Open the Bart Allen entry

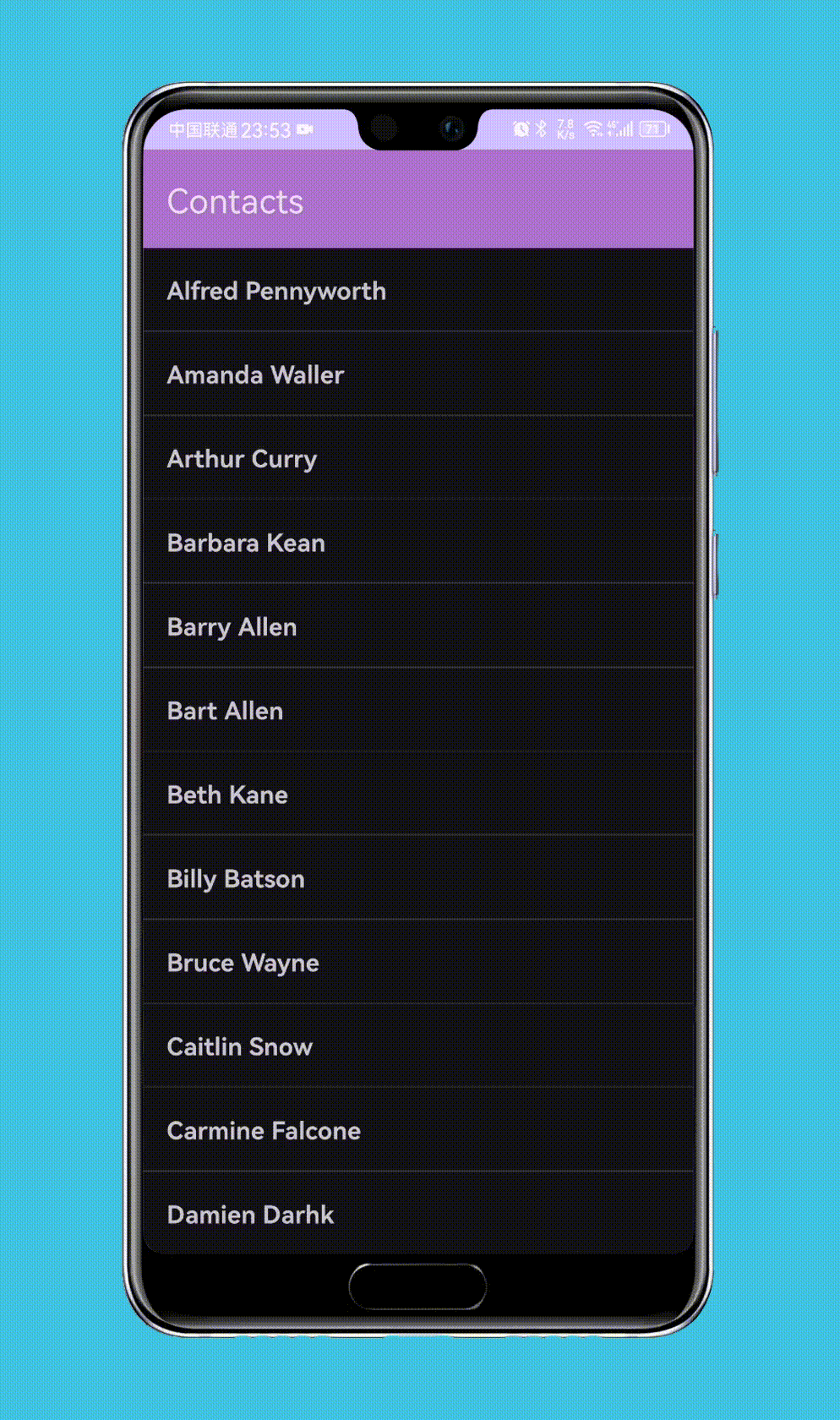point(418,710)
